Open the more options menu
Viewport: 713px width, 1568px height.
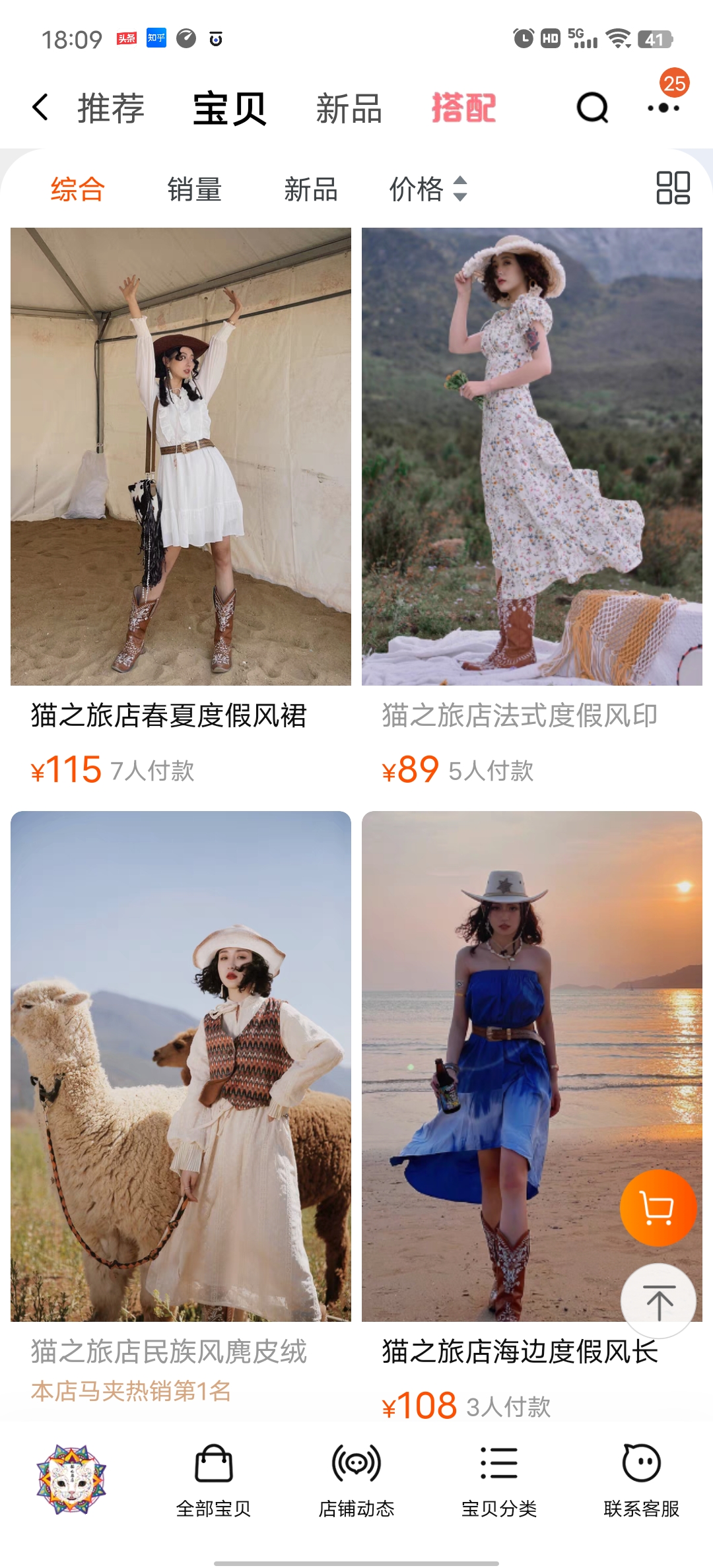click(x=663, y=108)
